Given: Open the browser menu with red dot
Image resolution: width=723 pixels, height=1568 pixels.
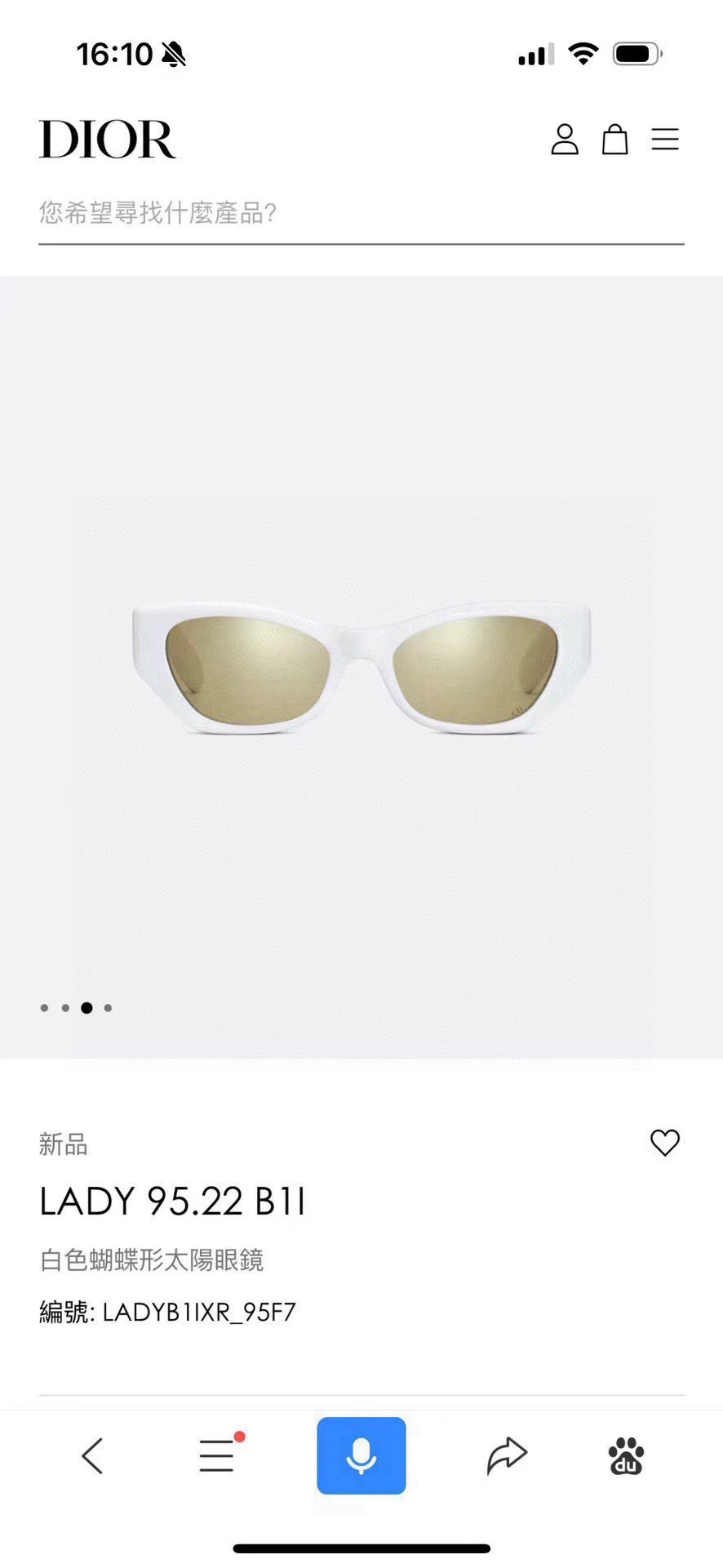Looking at the screenshot, I should pyautogui.click(x=218, y=1455).
